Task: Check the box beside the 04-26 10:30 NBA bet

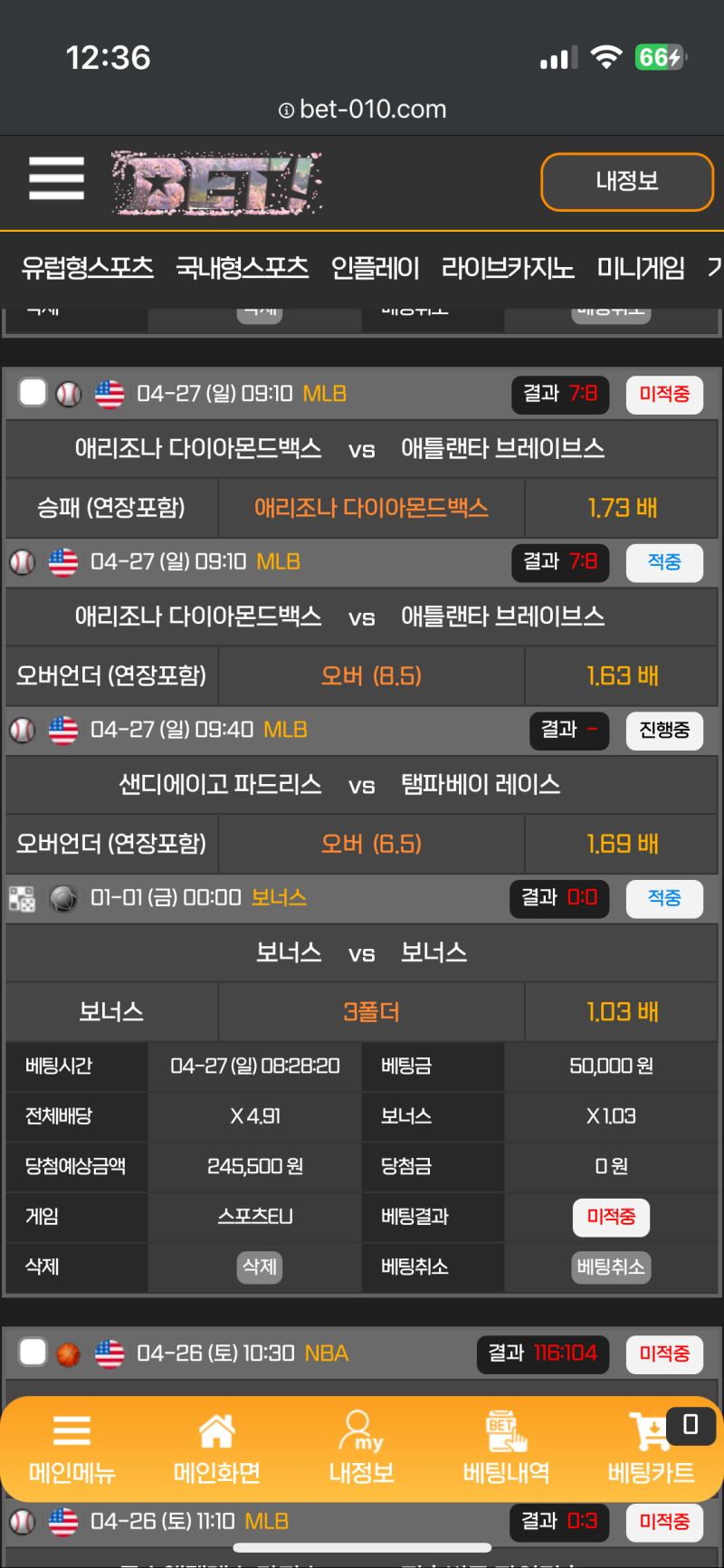Action: 33,1353
